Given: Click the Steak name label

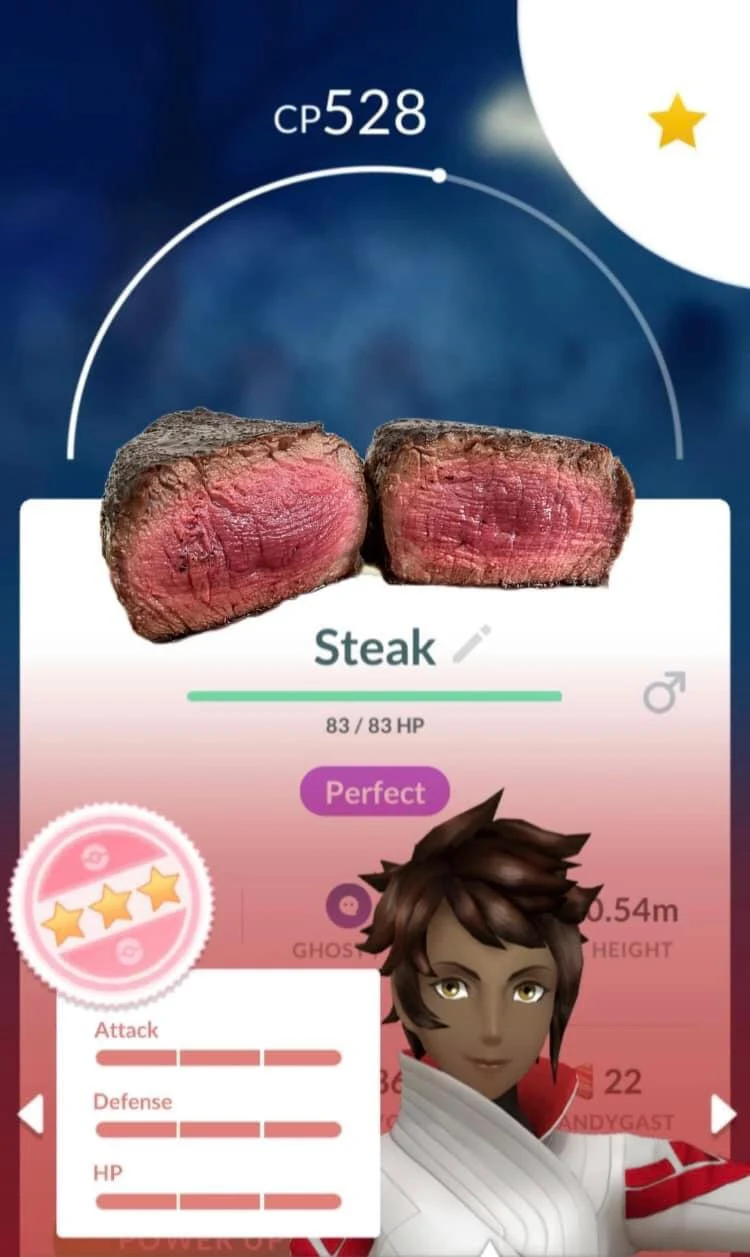Looking at the screenshot, I should tap(374, 646).
